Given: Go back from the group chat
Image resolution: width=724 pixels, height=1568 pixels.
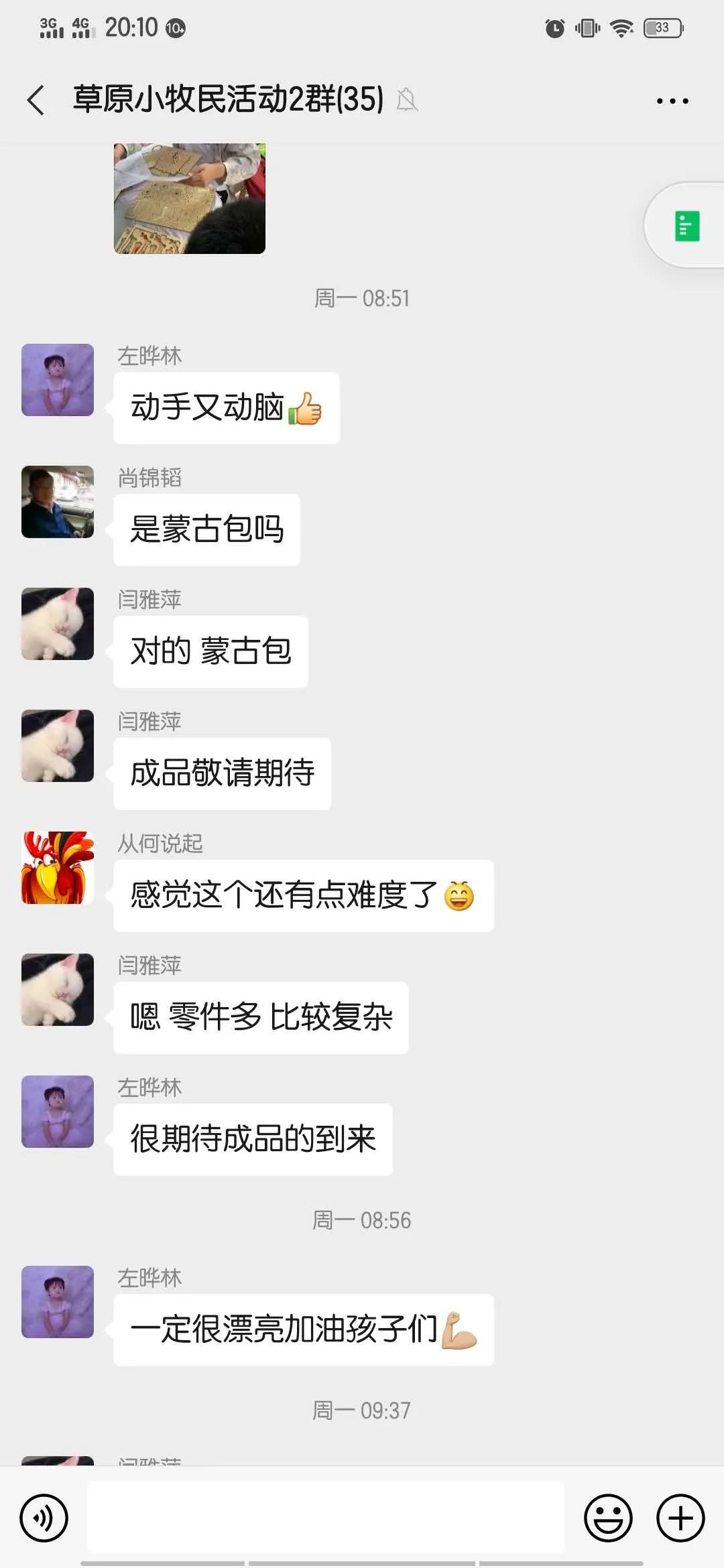Looking at the screenshot, I should coord(36,101).
